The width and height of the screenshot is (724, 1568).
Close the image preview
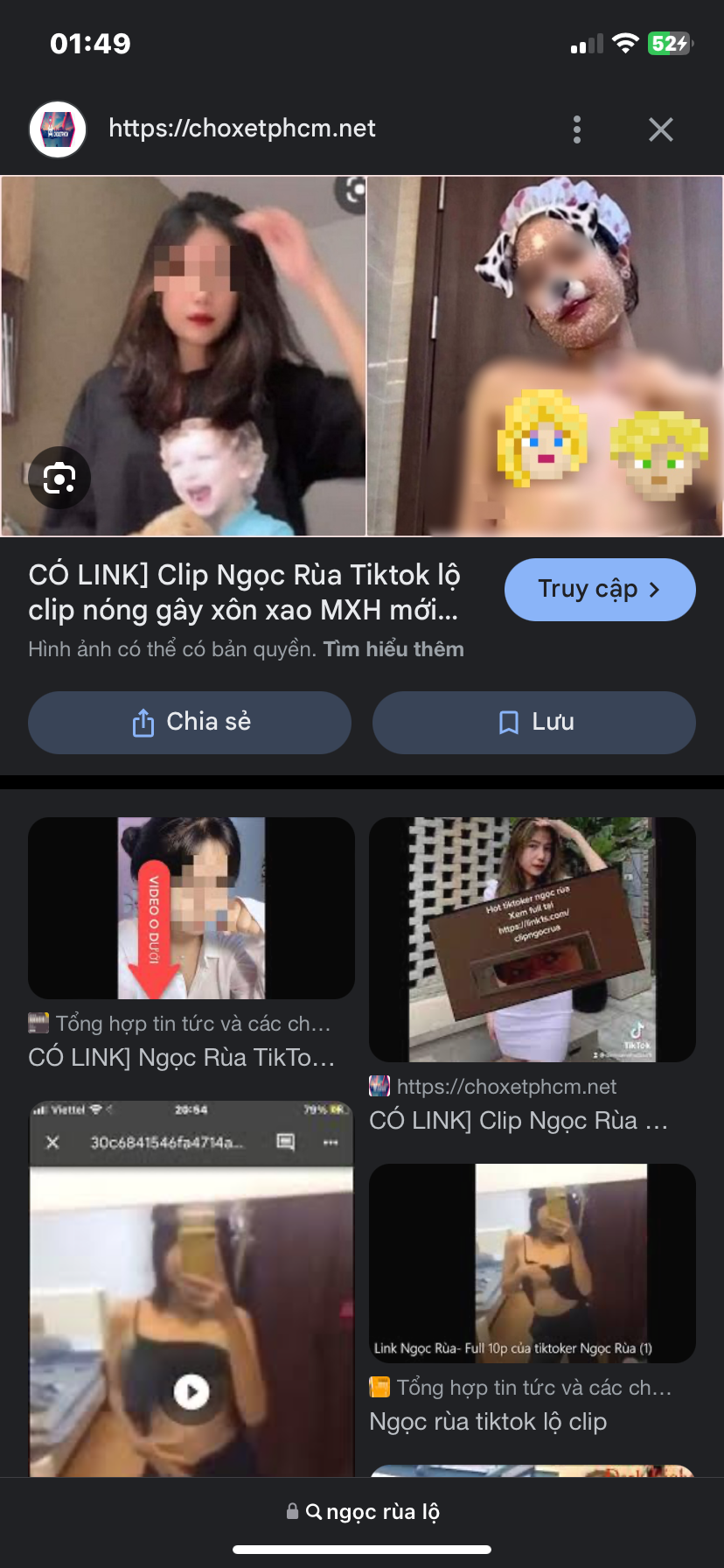pyautogui.click(x=660, y=129)
